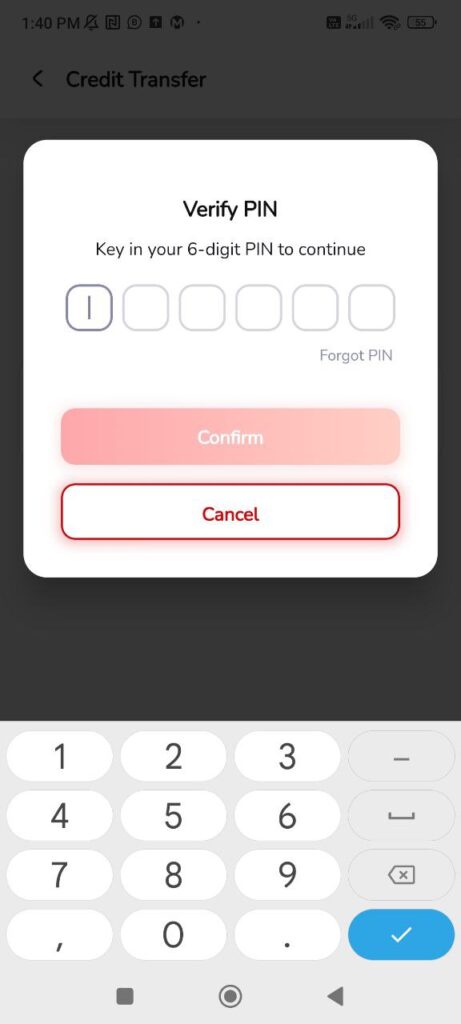461x1024 pixels.
Task: Delete last digit with backspace key
Action: [x=401, y=875]
